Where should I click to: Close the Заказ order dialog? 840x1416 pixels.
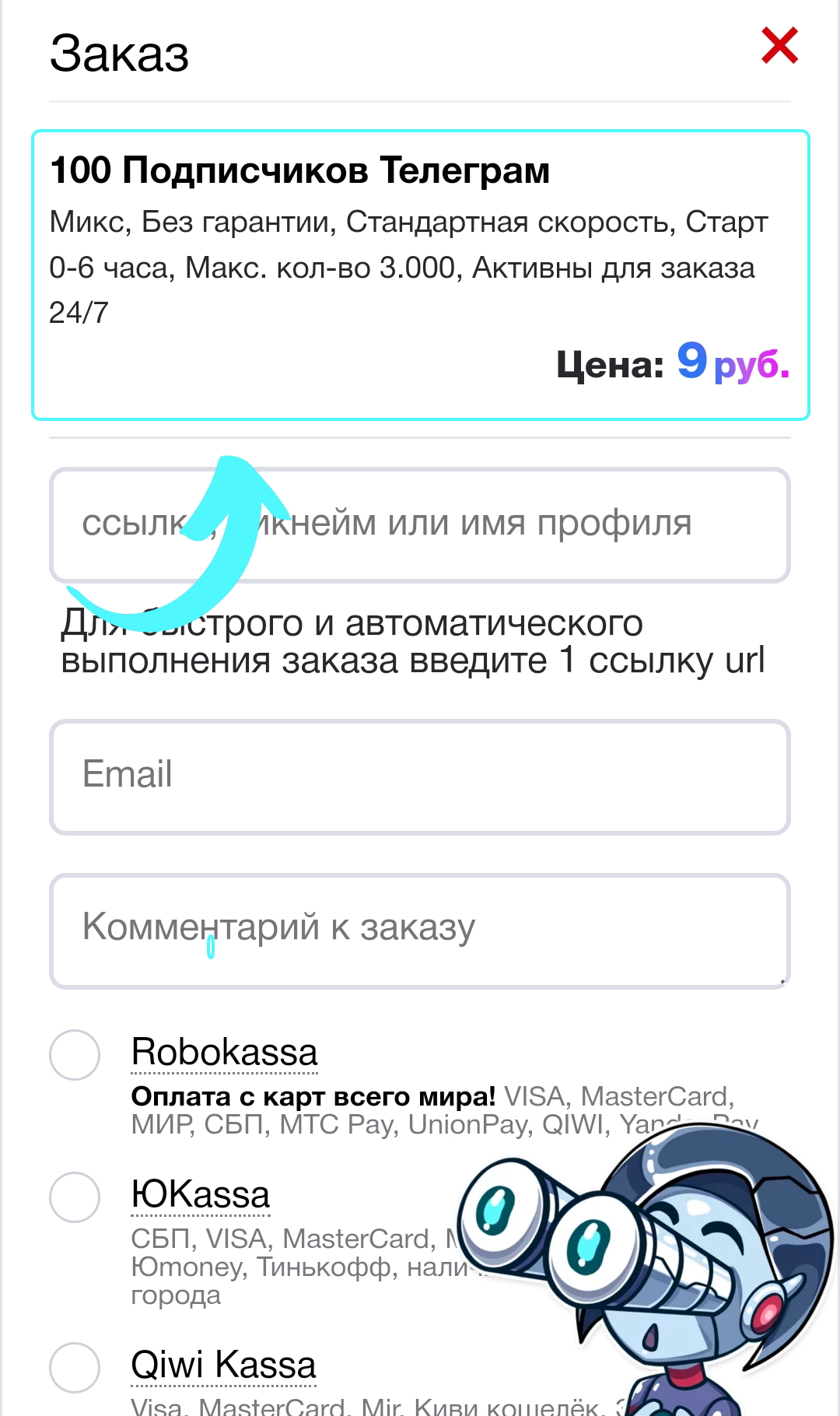(780, 46)
